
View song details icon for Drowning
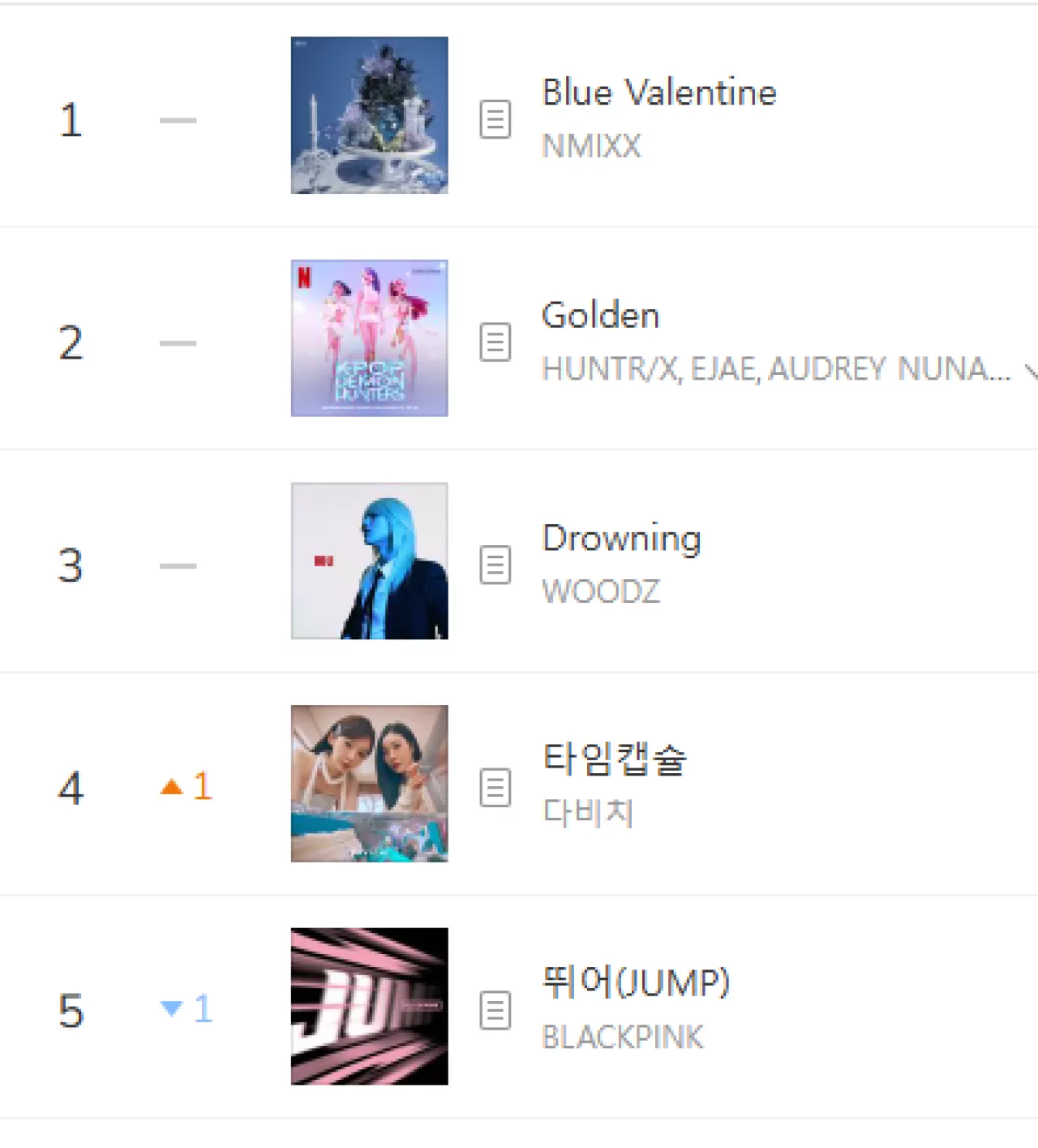495,565
